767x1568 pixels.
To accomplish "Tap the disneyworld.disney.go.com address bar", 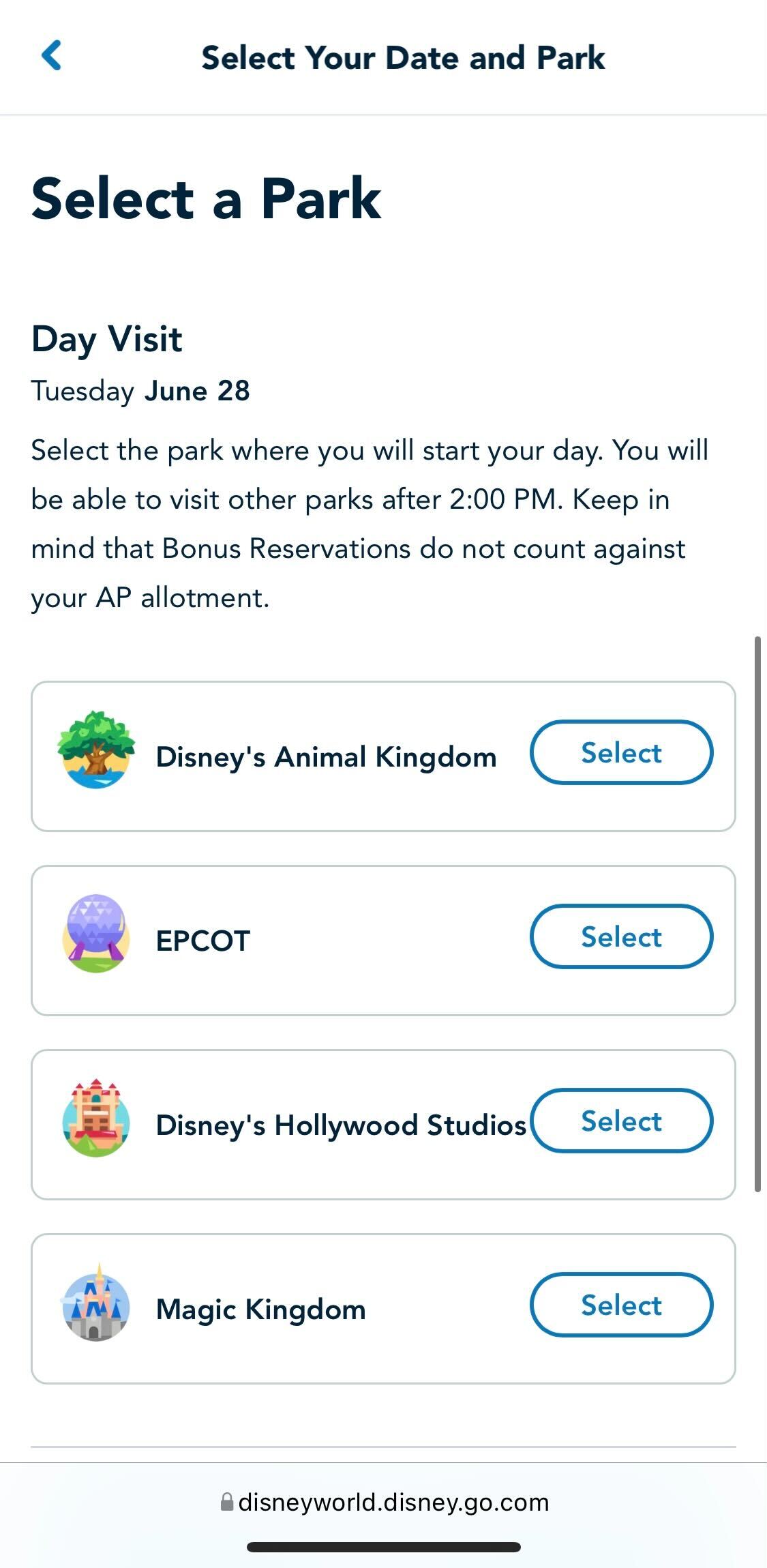I will (385, 1502).
